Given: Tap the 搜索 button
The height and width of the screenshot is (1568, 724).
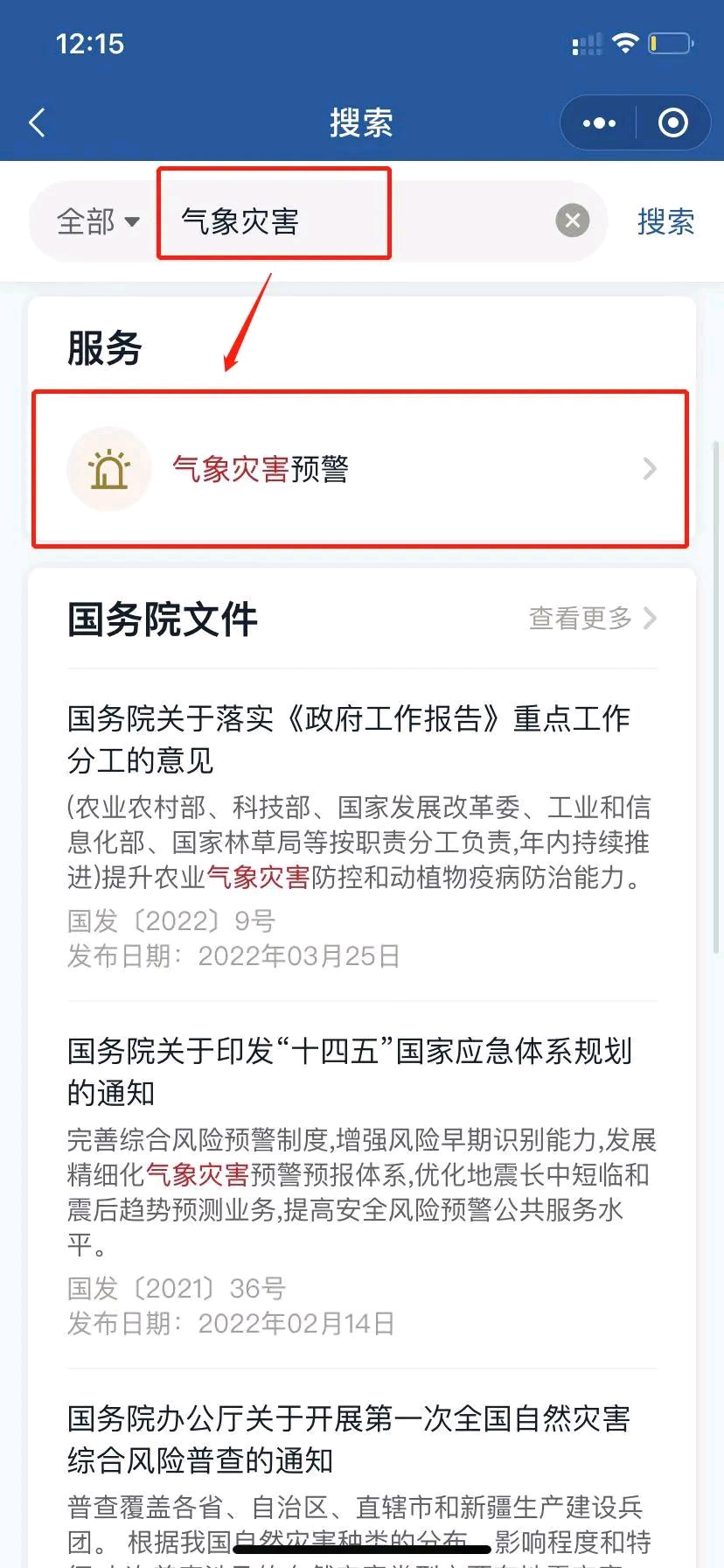Looking at the screenshot, I should 665,221.
